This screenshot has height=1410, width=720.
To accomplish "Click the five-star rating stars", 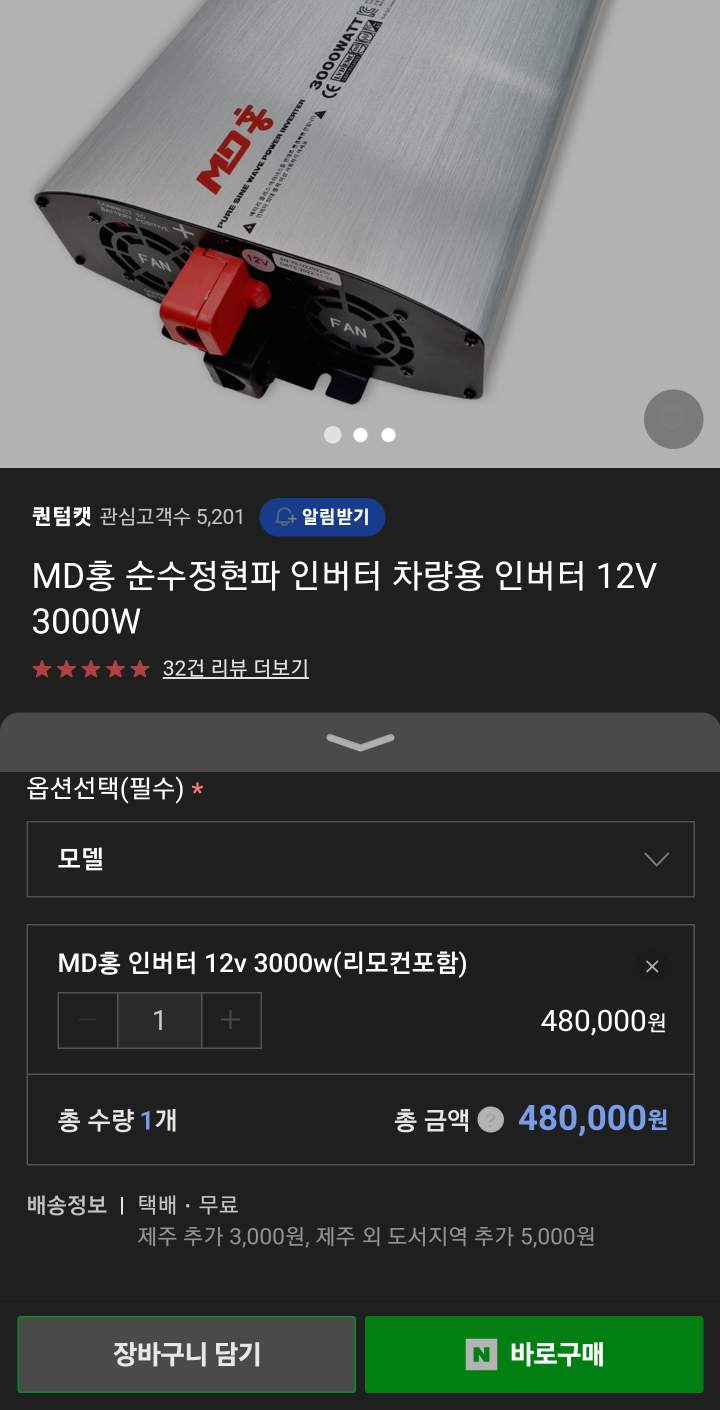I will (x=89, y=668).
